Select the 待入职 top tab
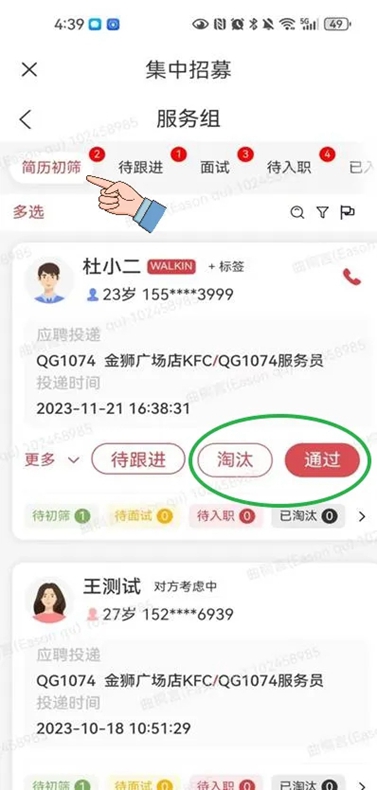The height and width of the screenshot is (790, 377). [x=289, y=167]
